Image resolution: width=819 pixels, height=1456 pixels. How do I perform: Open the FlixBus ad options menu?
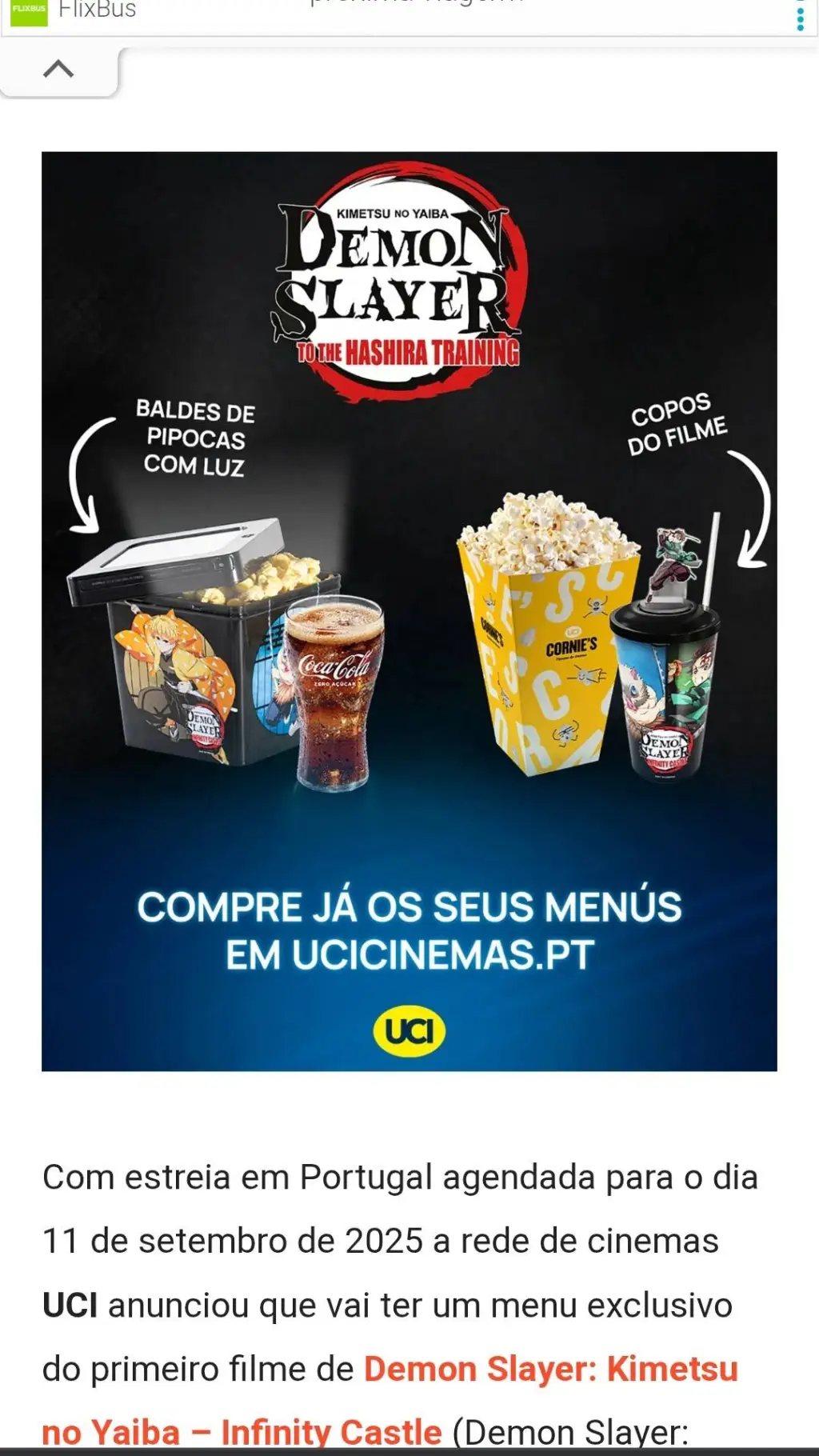(800, 17)
